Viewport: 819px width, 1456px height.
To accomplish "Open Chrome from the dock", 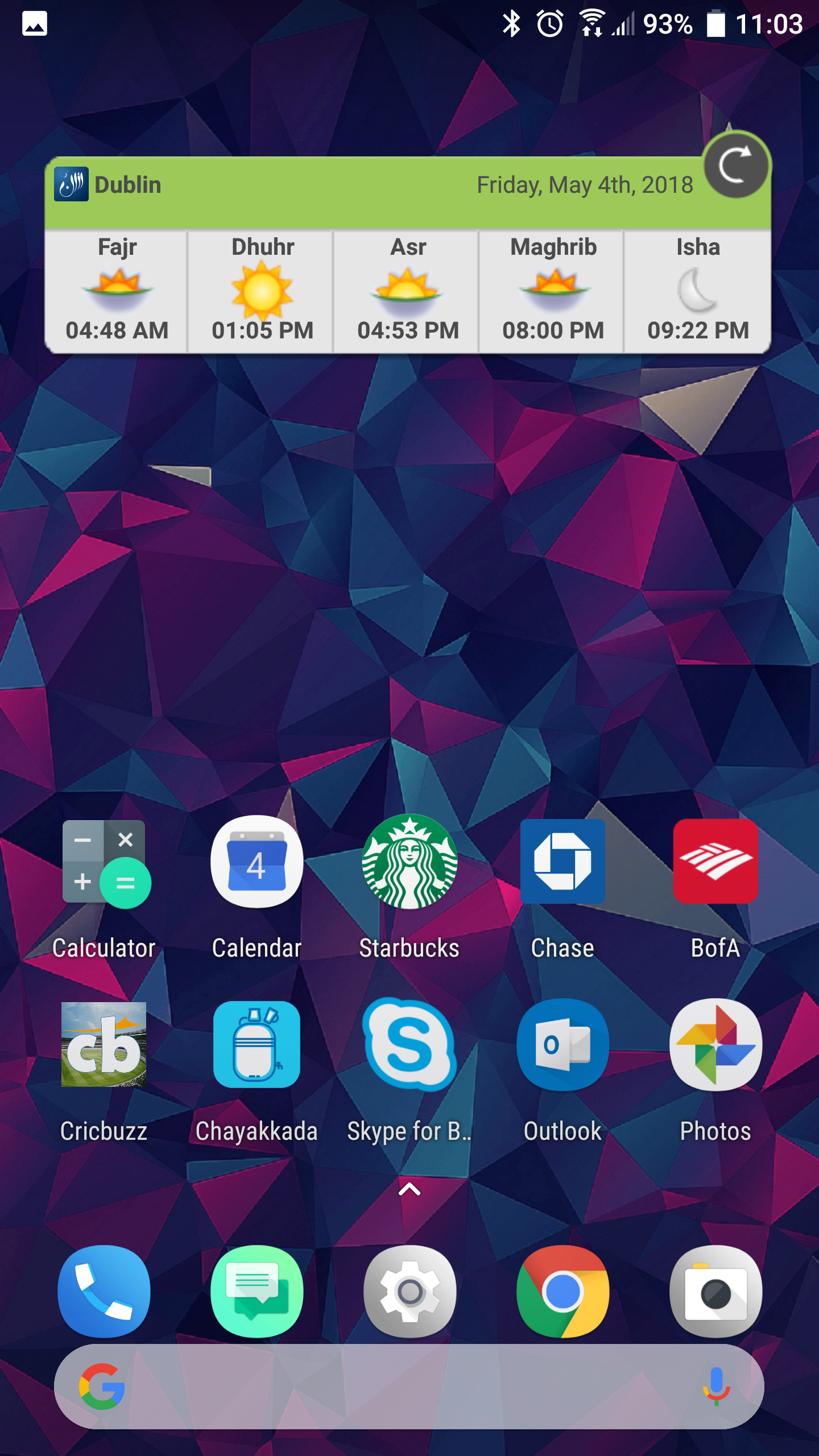I will pos(562,1292).
